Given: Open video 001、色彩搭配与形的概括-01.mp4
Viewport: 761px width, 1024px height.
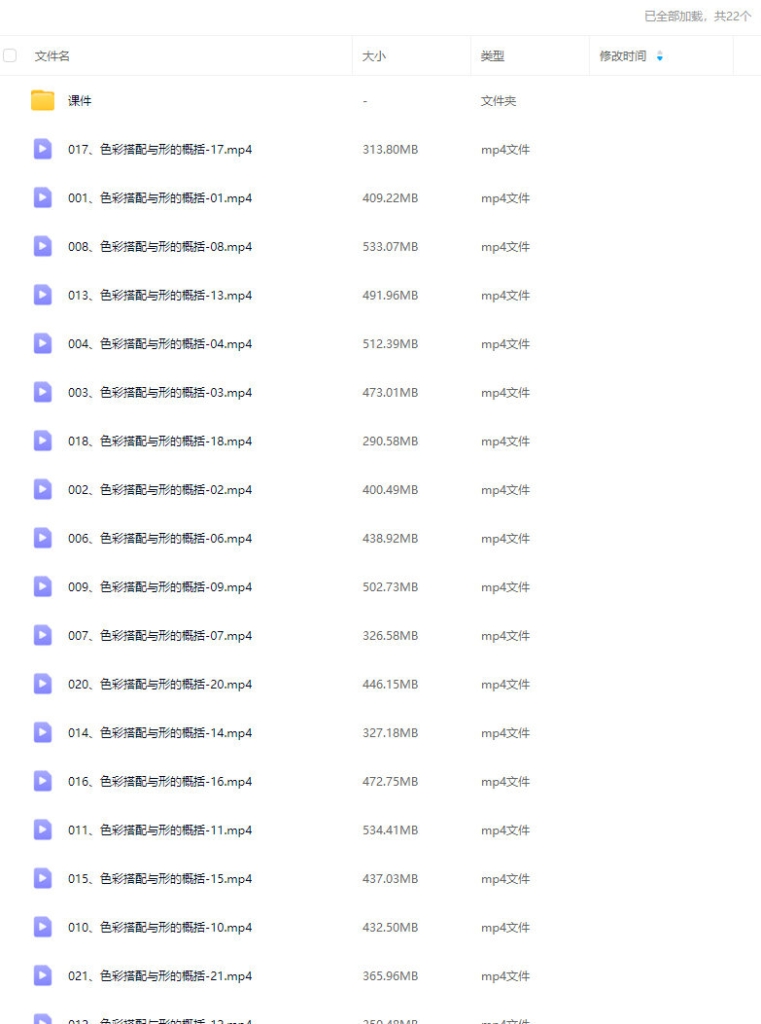Looking at the screenshot, I should pos(160,198).
